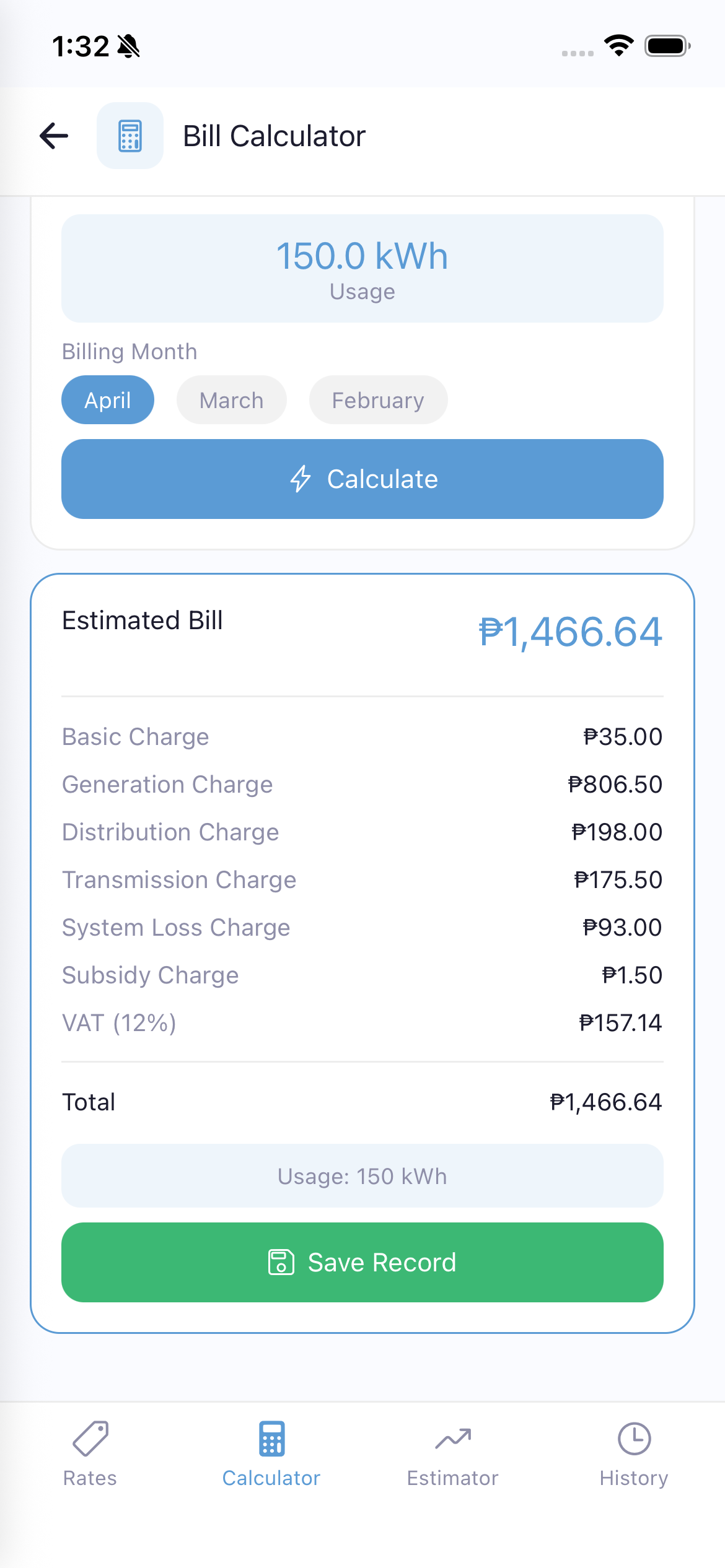Screen dimensions: 725x1568
Task: Select March as the billing month
Action: (x=231, y=399)
